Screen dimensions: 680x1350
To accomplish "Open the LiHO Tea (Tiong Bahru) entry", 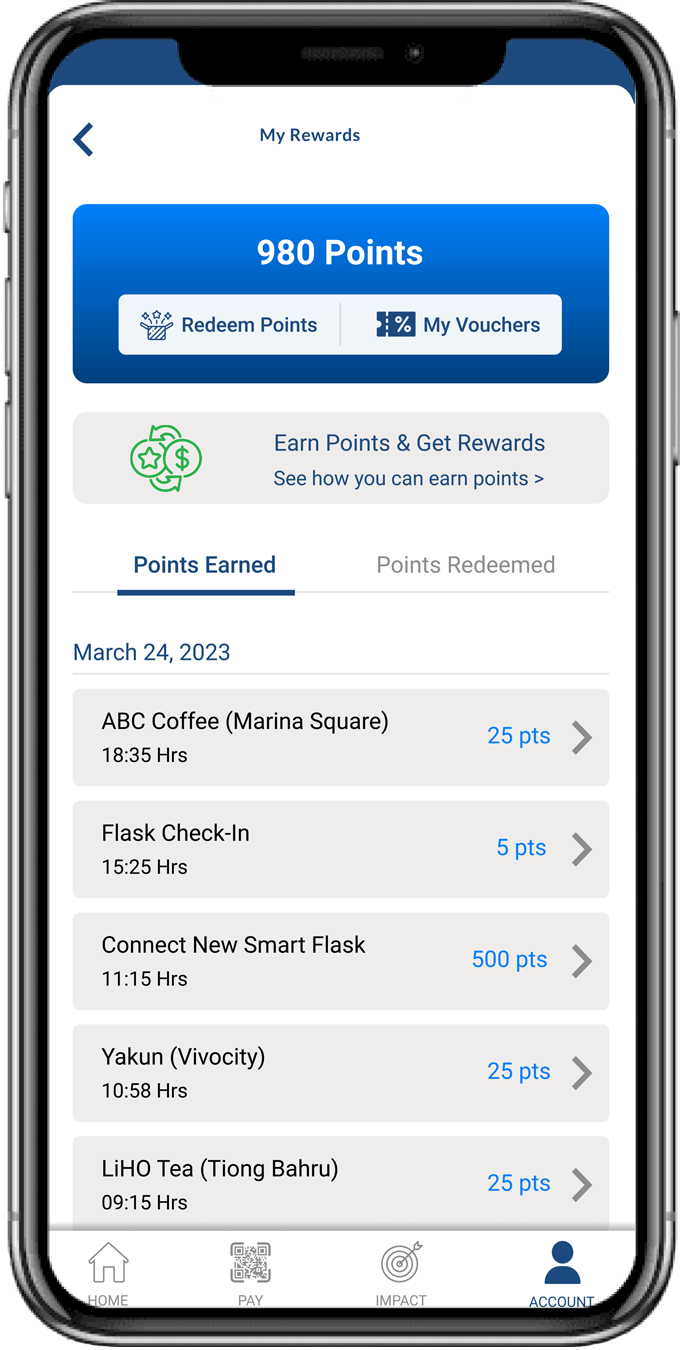I will (340, 1183).
